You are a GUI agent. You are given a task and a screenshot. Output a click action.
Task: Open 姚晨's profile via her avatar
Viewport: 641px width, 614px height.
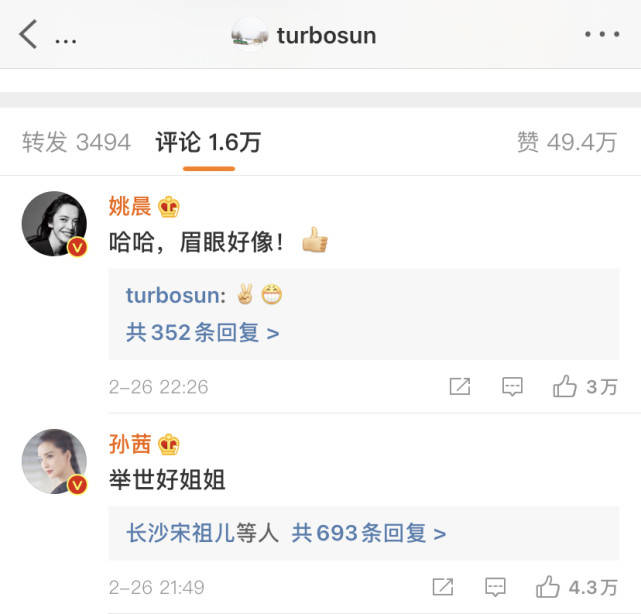[x=55, y=224]
